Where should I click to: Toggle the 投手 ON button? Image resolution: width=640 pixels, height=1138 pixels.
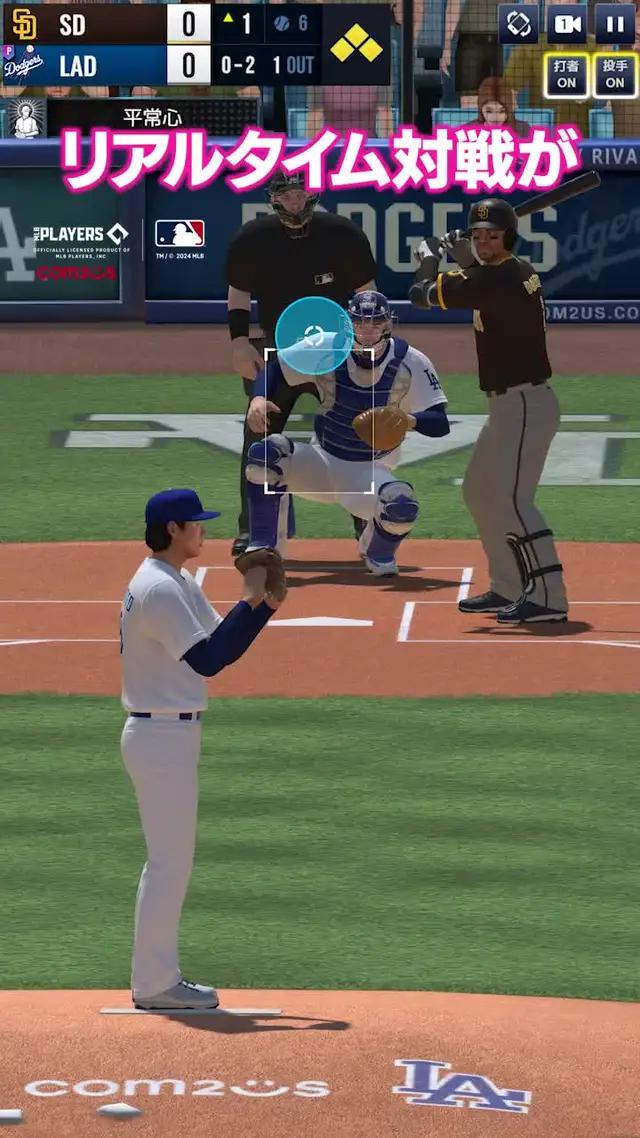614,76
